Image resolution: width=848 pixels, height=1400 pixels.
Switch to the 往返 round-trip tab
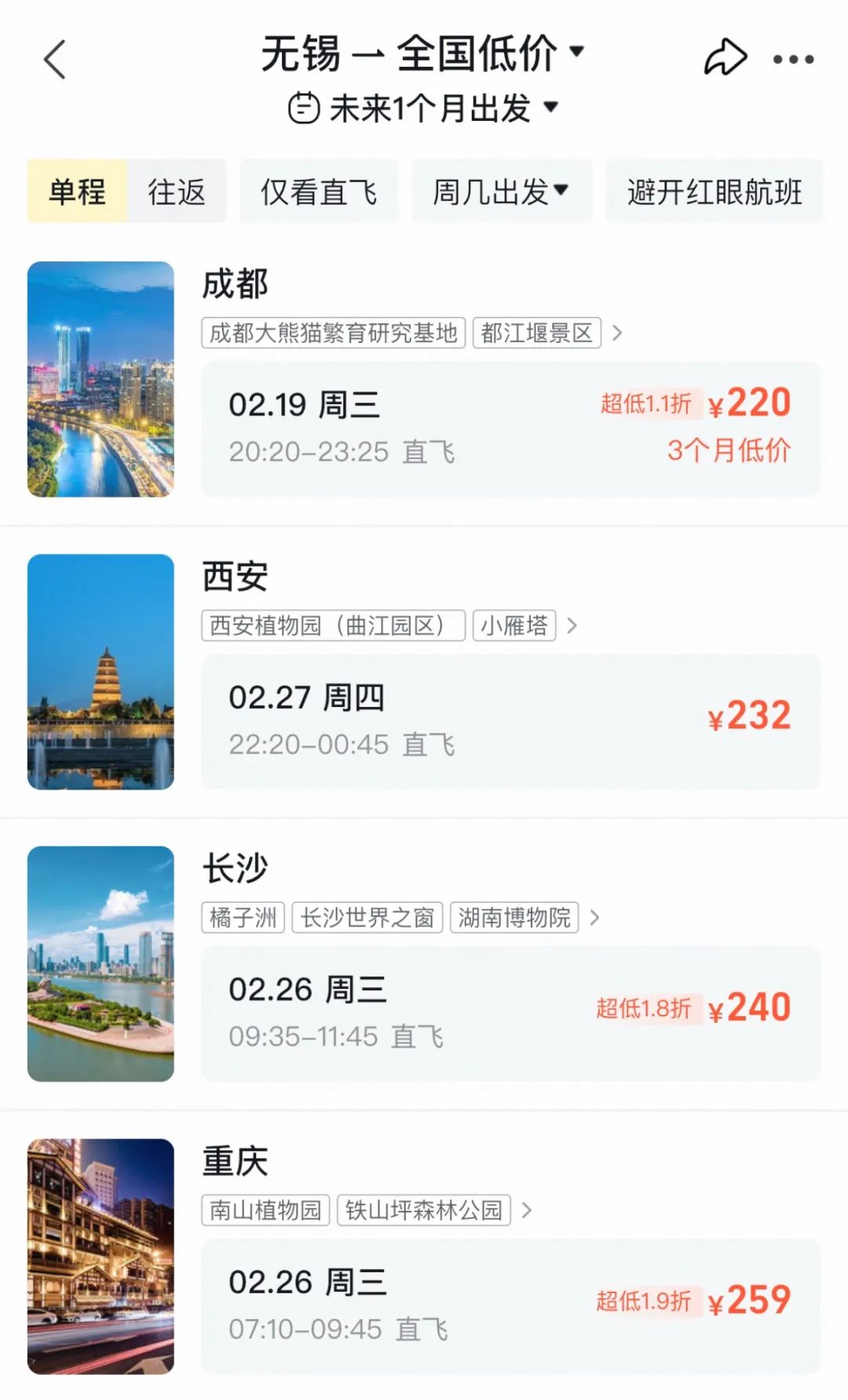pyautogui.click(x=177, y=191)
